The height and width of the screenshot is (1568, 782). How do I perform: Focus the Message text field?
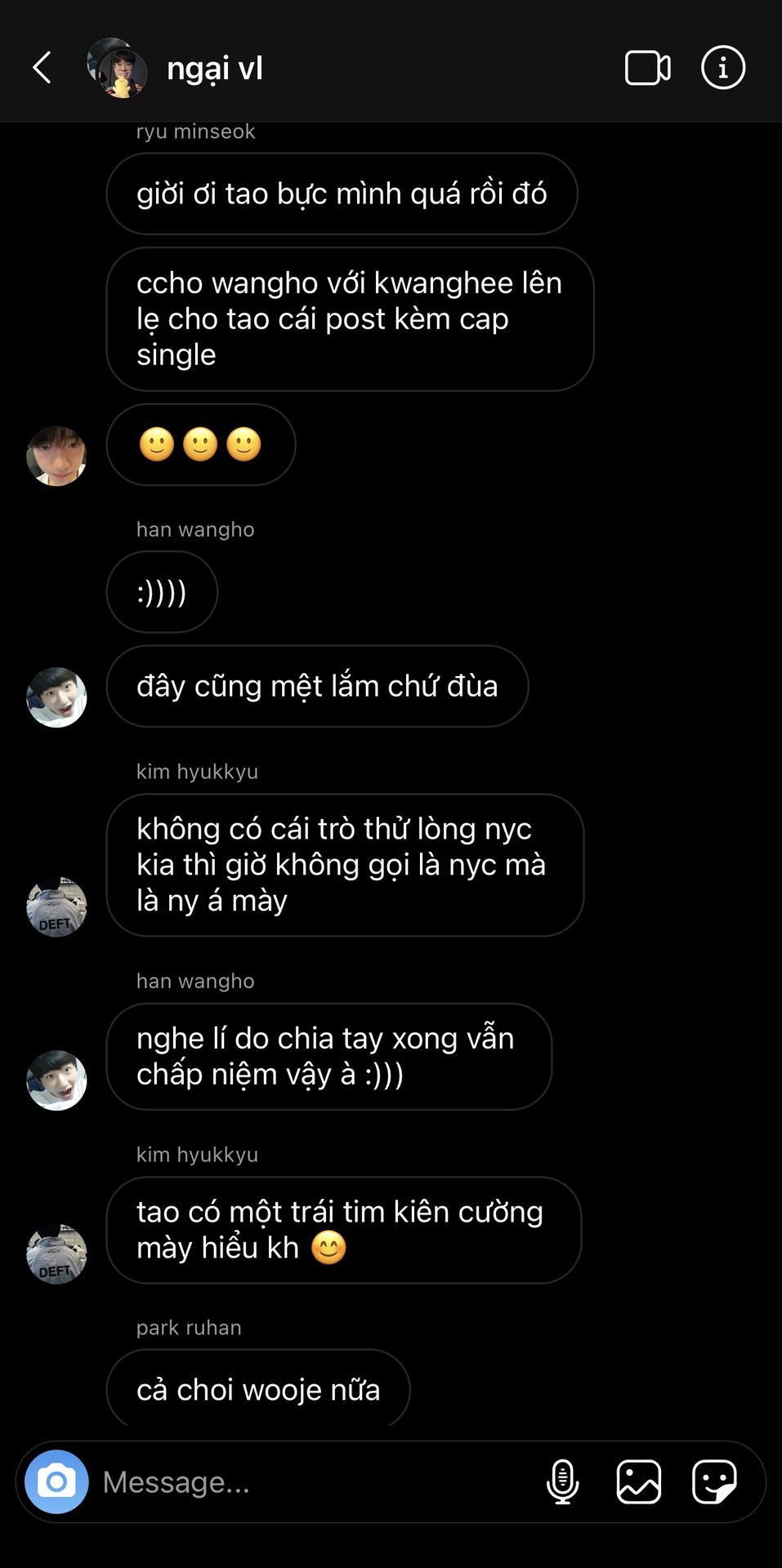pyautogui.click(x=311, y=1481)
